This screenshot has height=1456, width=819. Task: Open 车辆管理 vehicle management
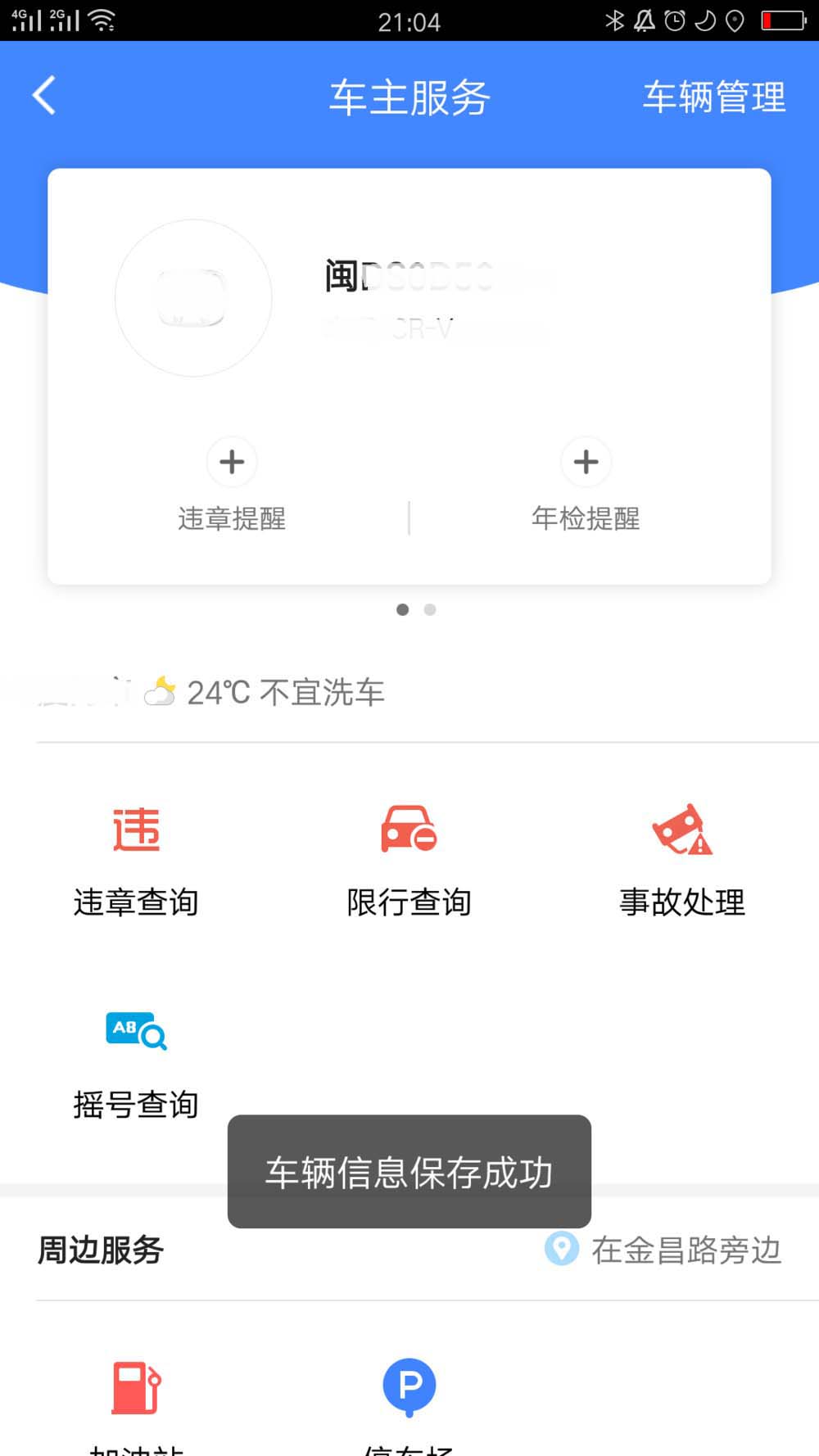[713, 97]
